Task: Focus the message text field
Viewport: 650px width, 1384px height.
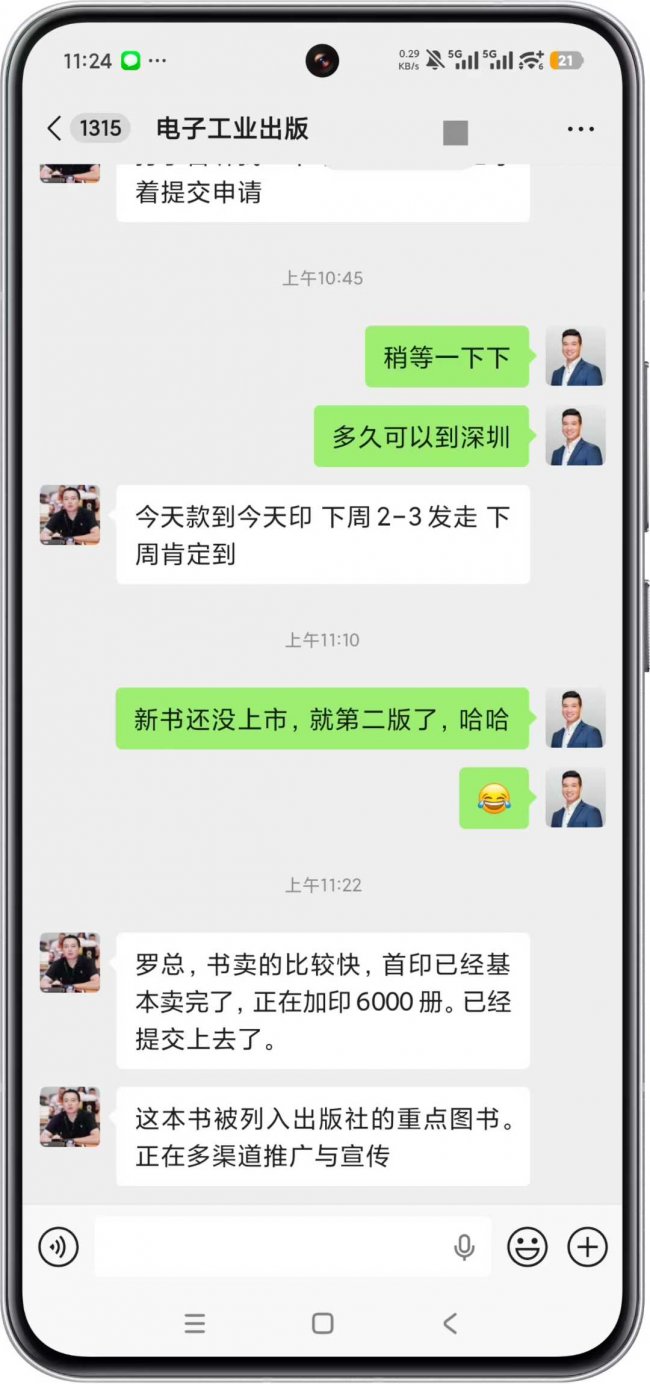Action: pos(270,1247)
